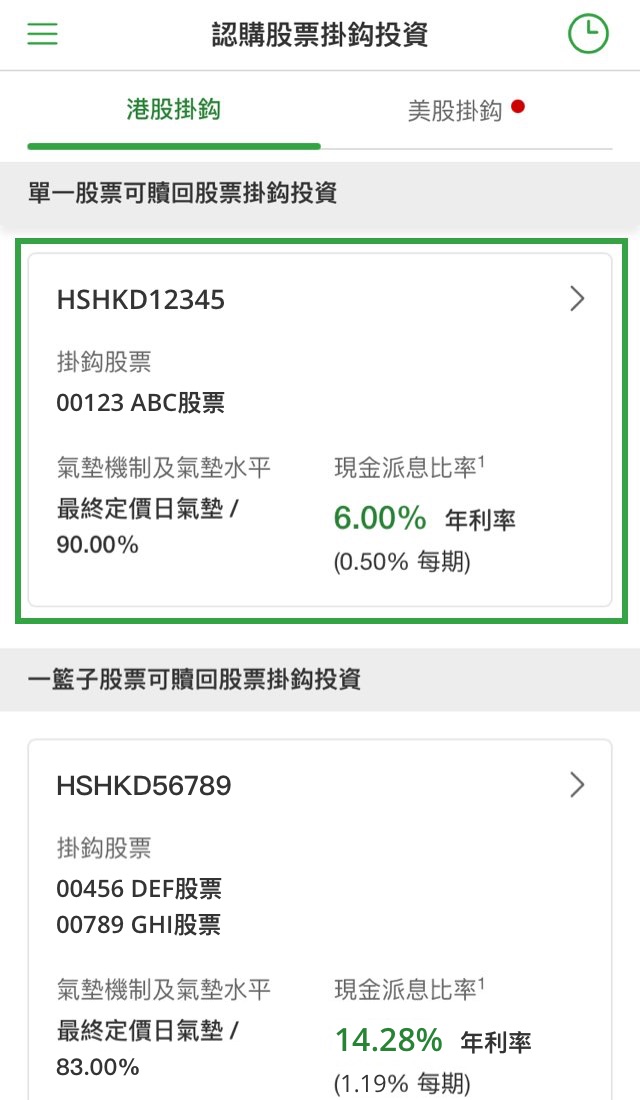Open the hamburger drawer menu
Image resolution: width=640 pixels, height=1100 pixels.
(x=42, y=34)
